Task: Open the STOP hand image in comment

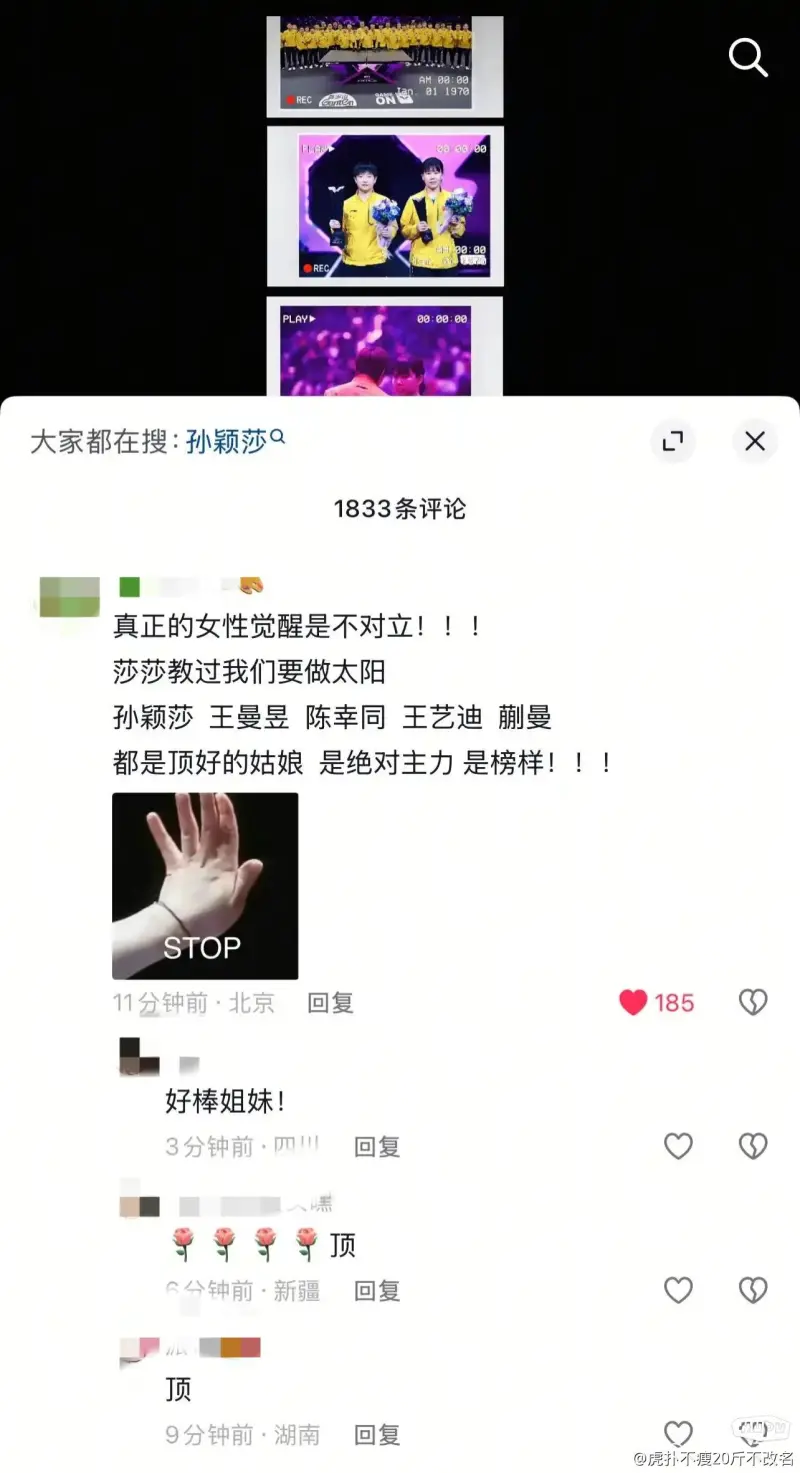Action: [x=205, y=885]
